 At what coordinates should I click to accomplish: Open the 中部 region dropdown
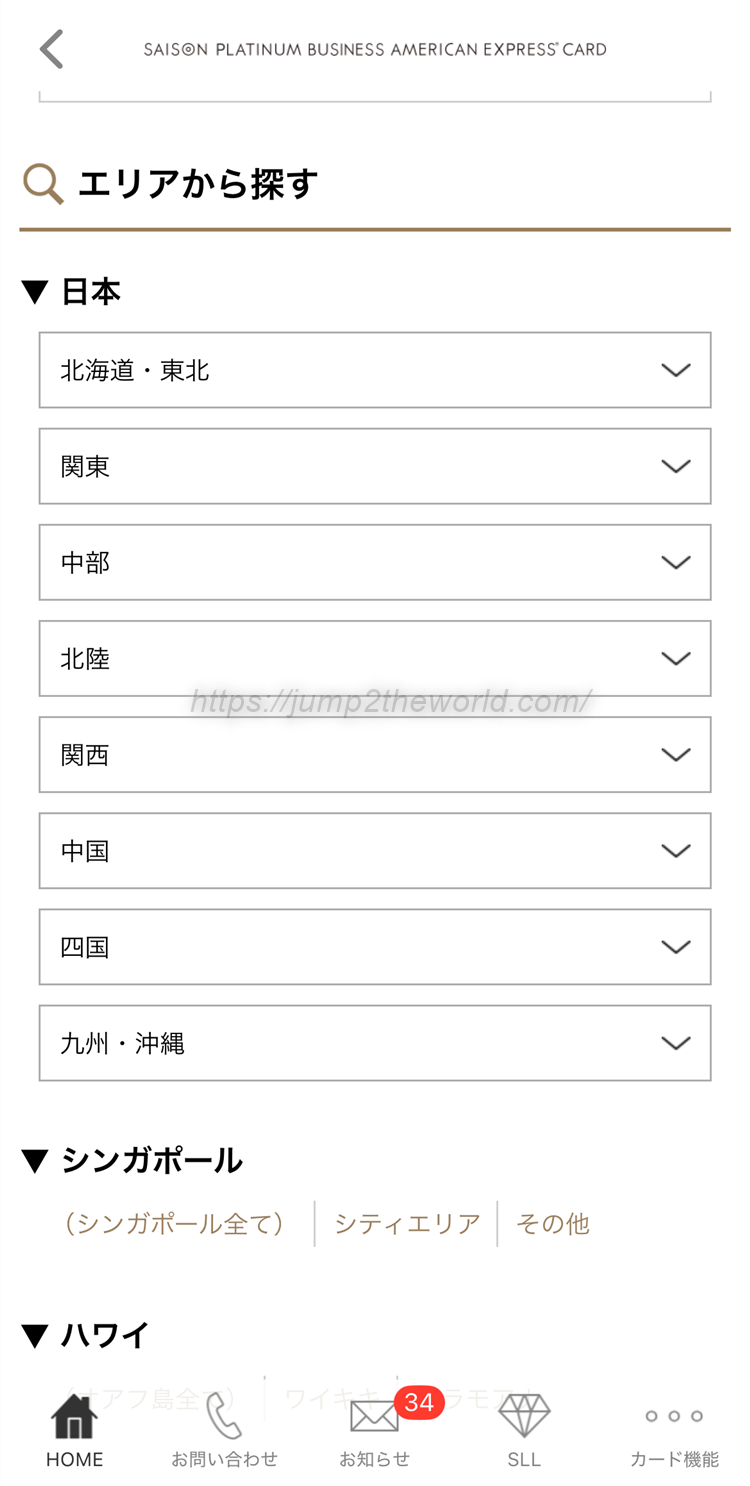point(375,562)
